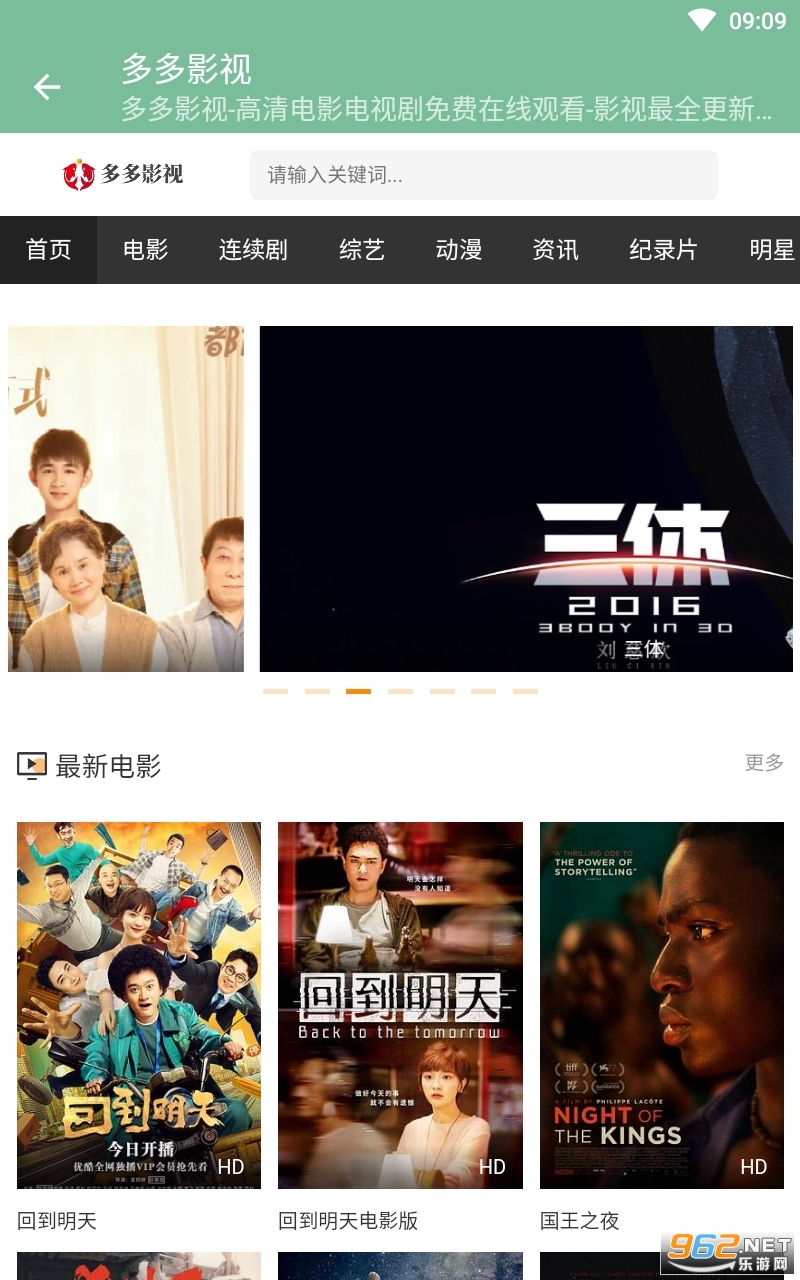Select the 纪录片 tab
Image resolution: width=800 pixels, height=1280 pixels.
[x=663, y=250]
